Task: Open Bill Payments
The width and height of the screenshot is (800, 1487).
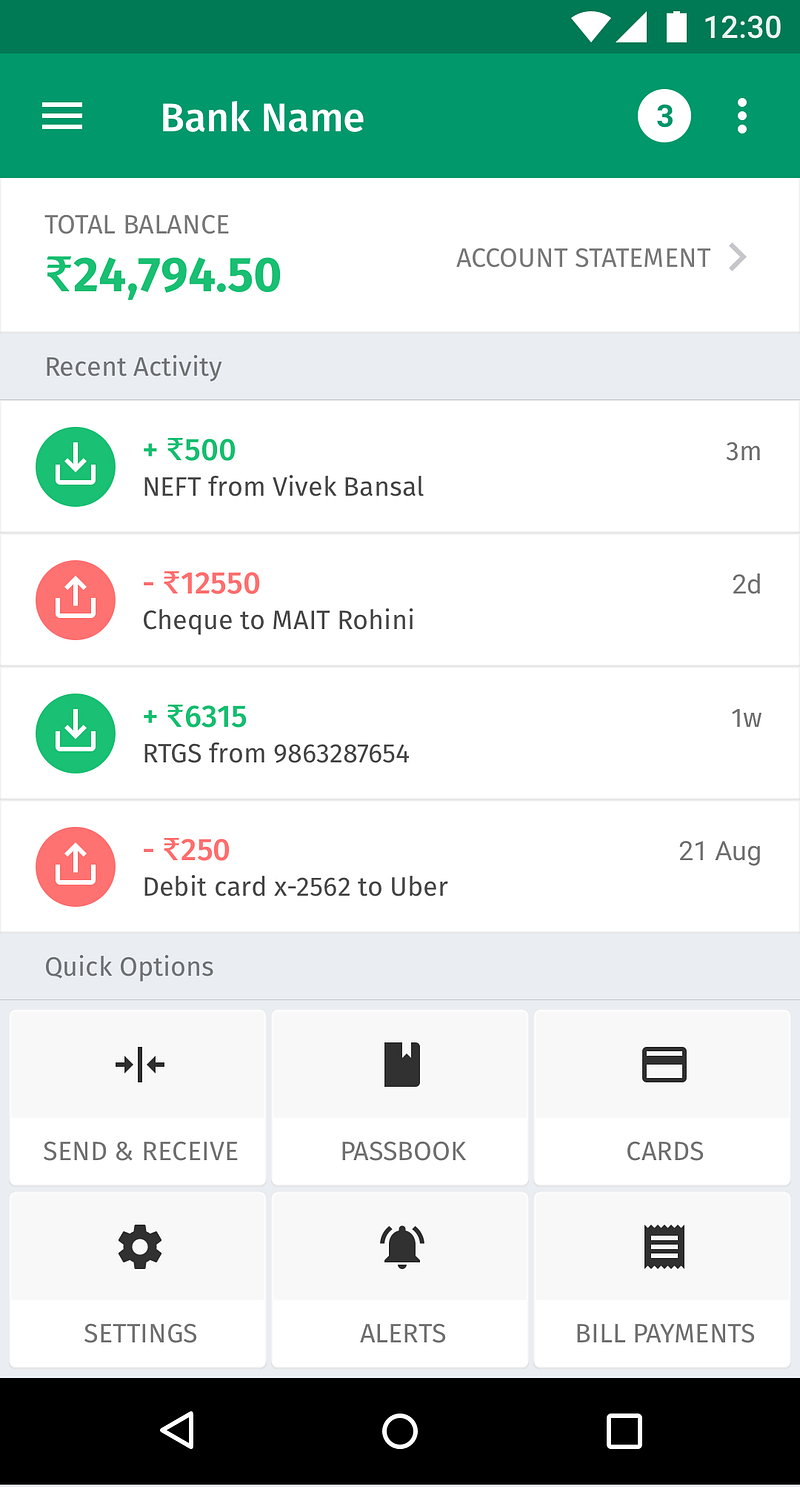Action: [663, 1279]
